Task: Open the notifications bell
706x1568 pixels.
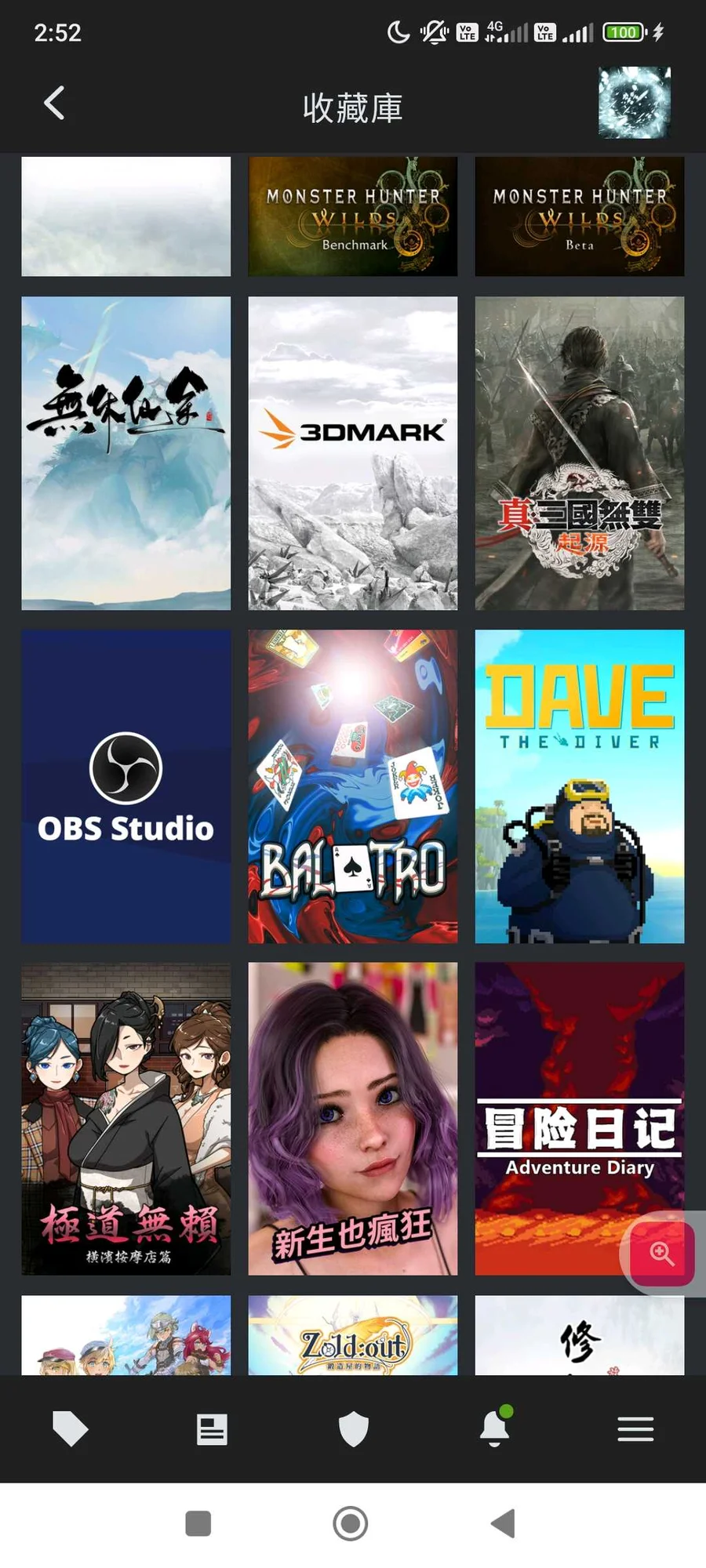Action: point(495,1428)
